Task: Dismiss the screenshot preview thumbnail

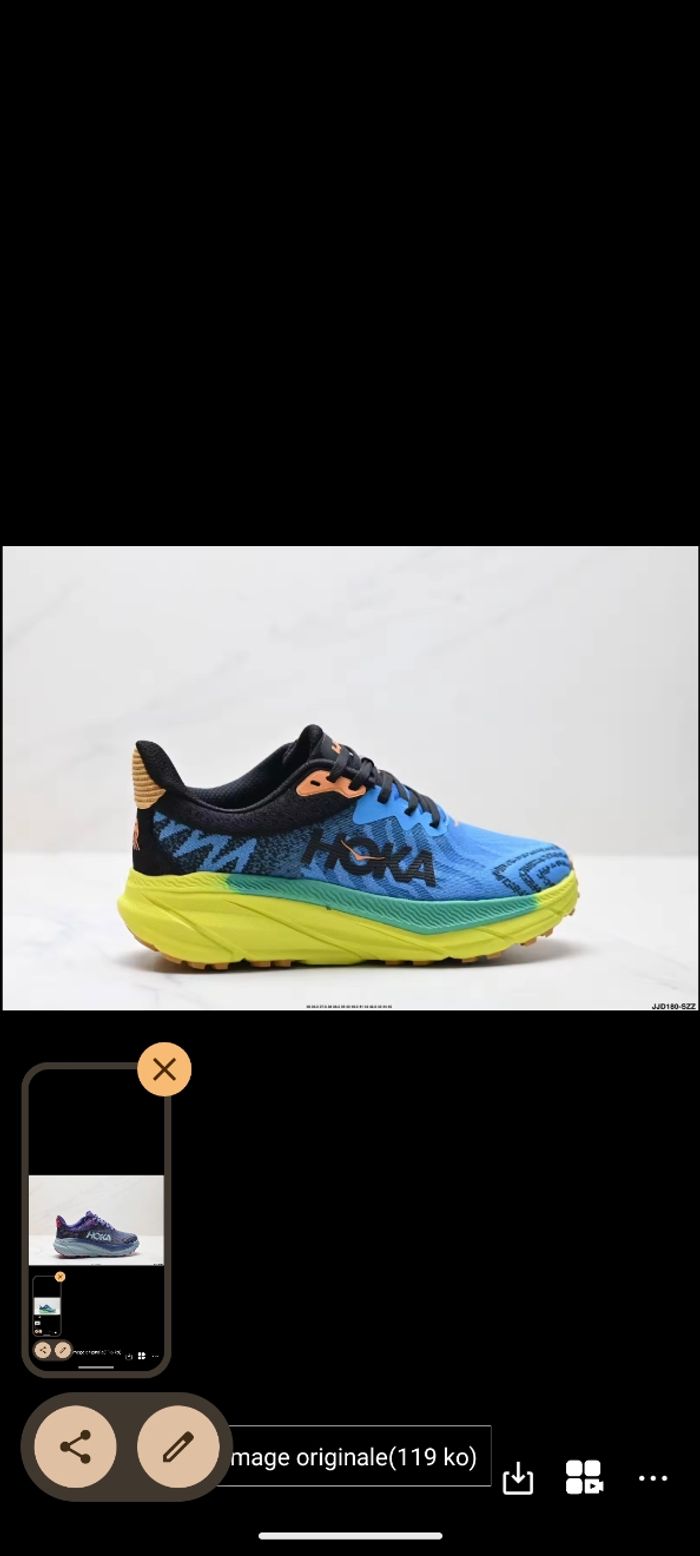Action: click(x=164, y=1069)
